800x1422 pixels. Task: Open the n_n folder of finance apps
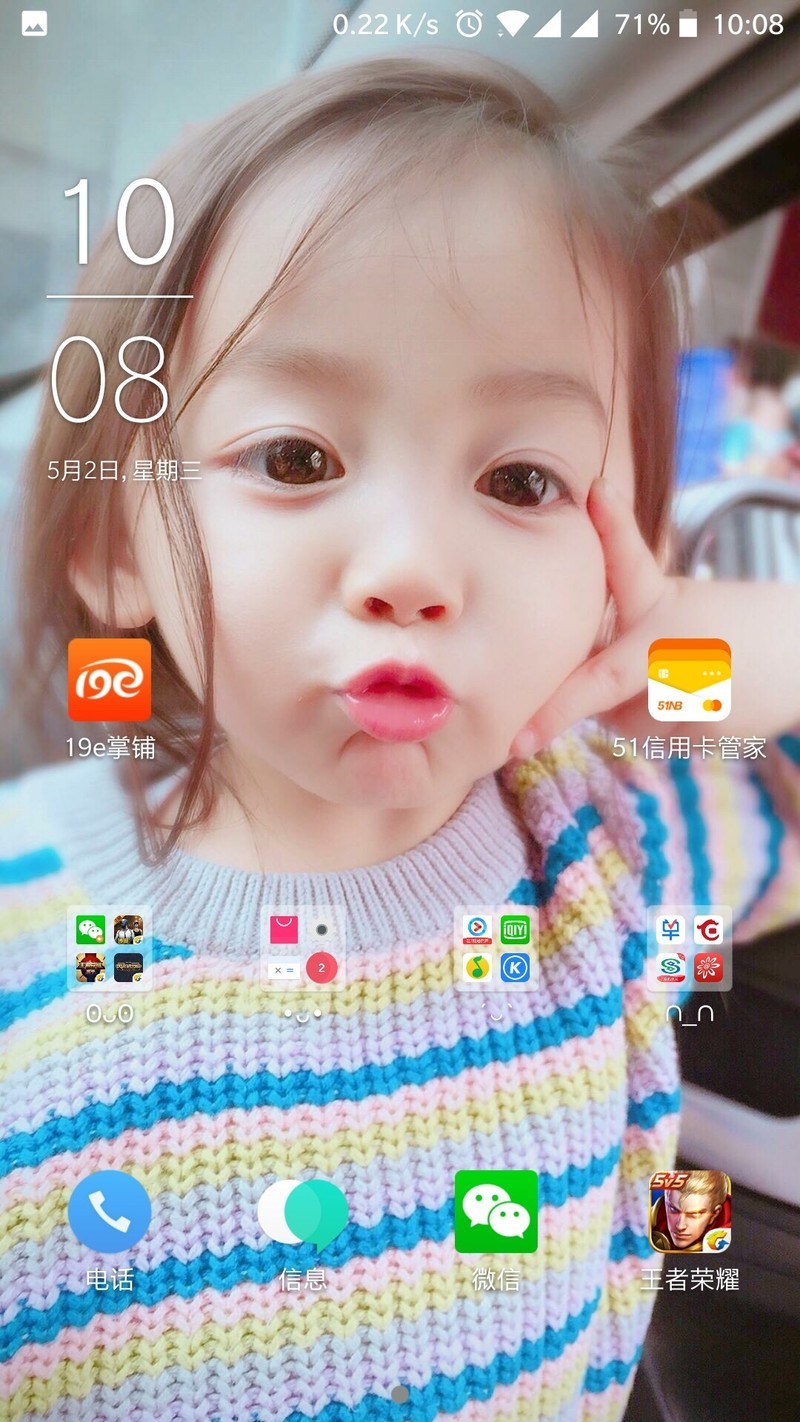click(689, 949)
